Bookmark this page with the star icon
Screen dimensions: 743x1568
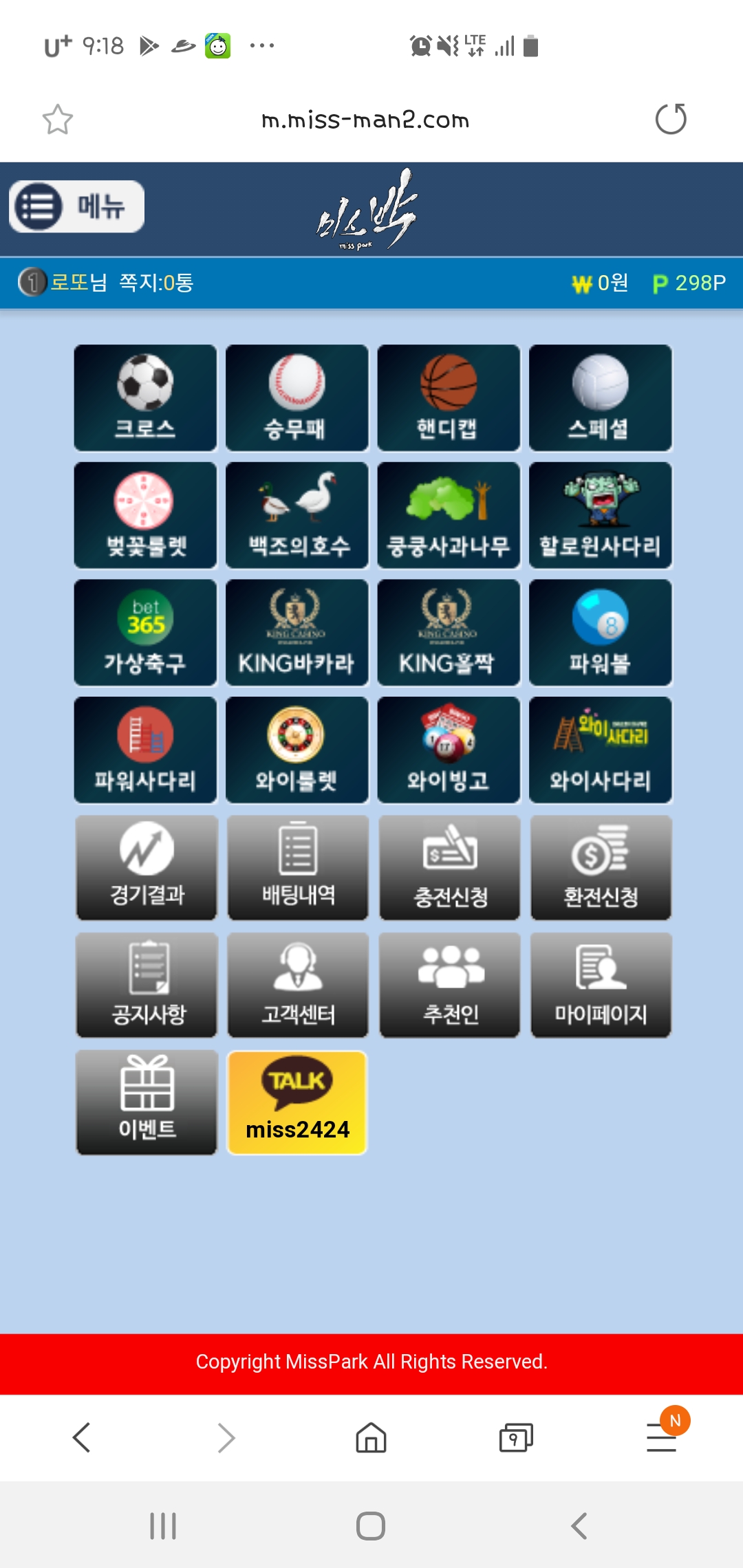coord(58,120)
